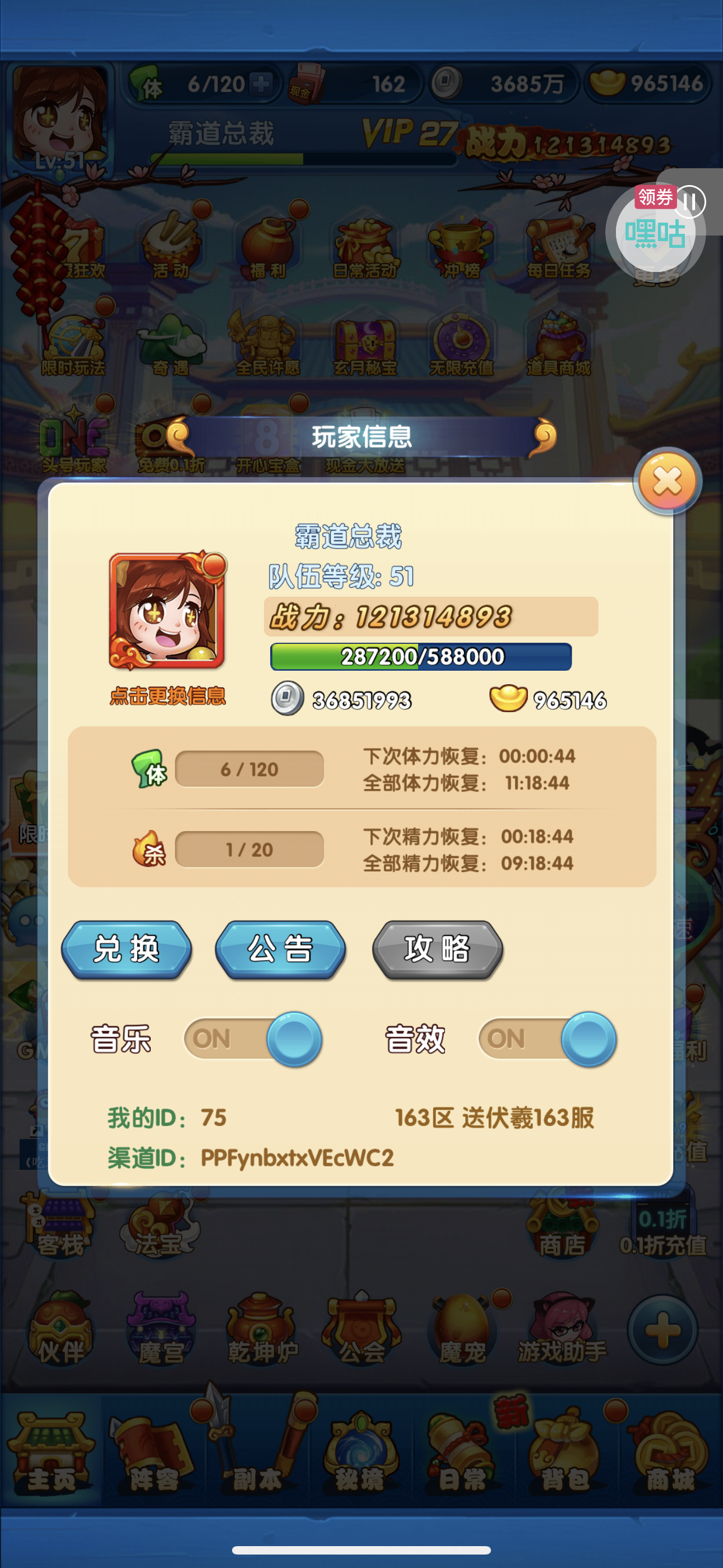This screenshot has width=723, height=1568.
Task: Close the 玩家信息 dialog
Action: point(667,482)
